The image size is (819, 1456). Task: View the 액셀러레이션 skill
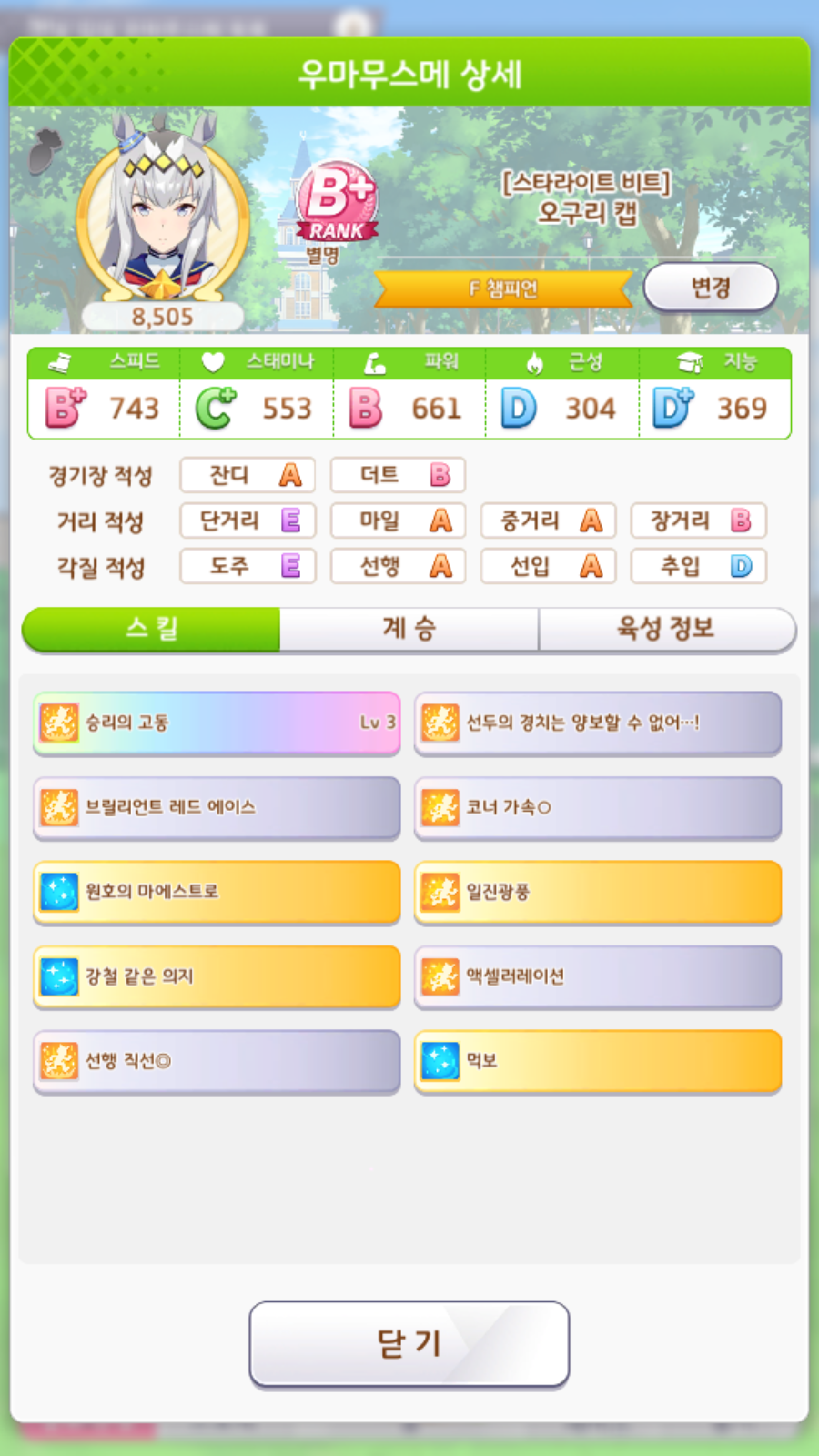coord(598,976)
